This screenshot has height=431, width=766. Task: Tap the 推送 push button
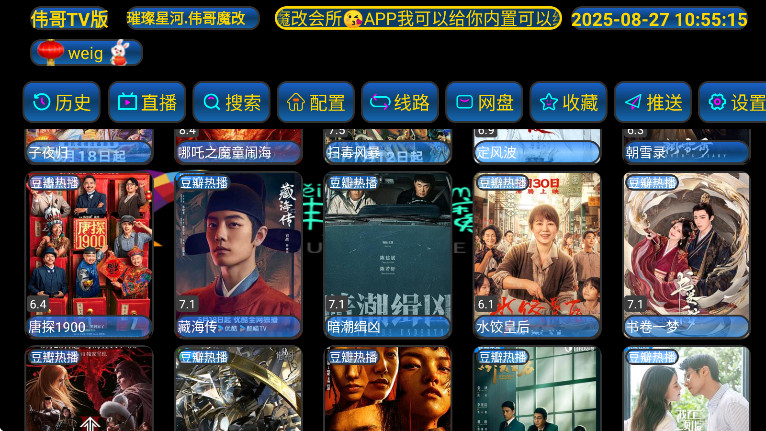tap(652, 102)
